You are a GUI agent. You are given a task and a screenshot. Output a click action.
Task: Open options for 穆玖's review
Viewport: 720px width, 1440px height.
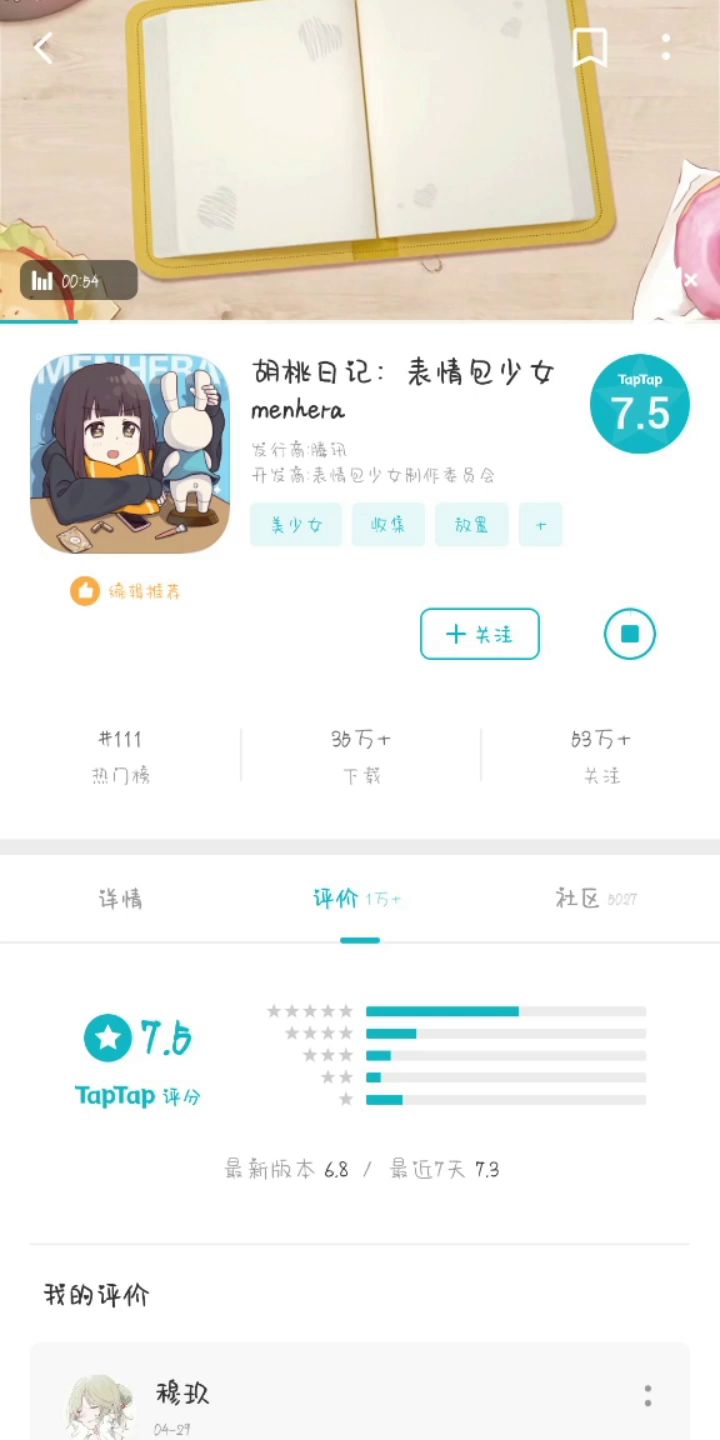(x=648, y=1396)
